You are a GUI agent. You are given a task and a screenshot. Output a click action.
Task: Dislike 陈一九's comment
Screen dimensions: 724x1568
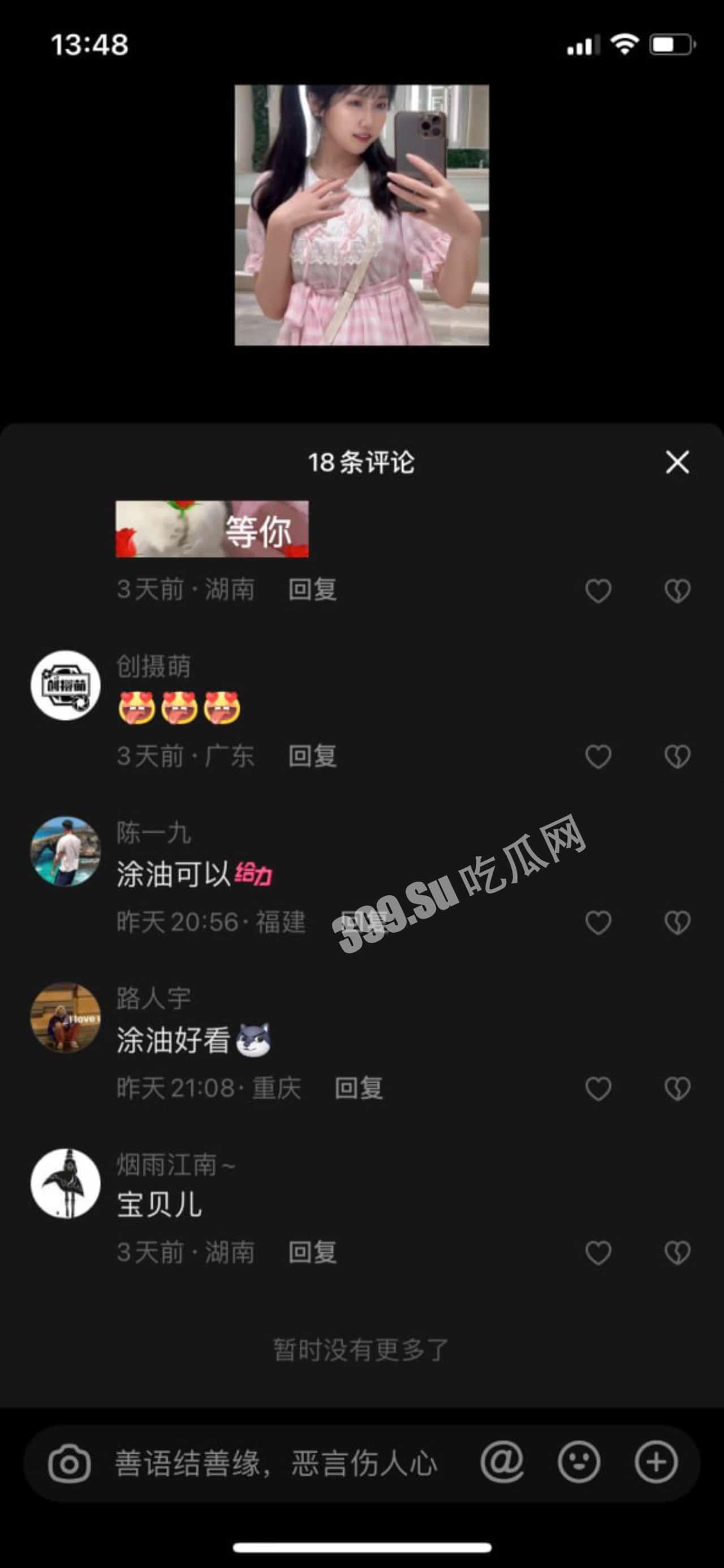(677, 922)
